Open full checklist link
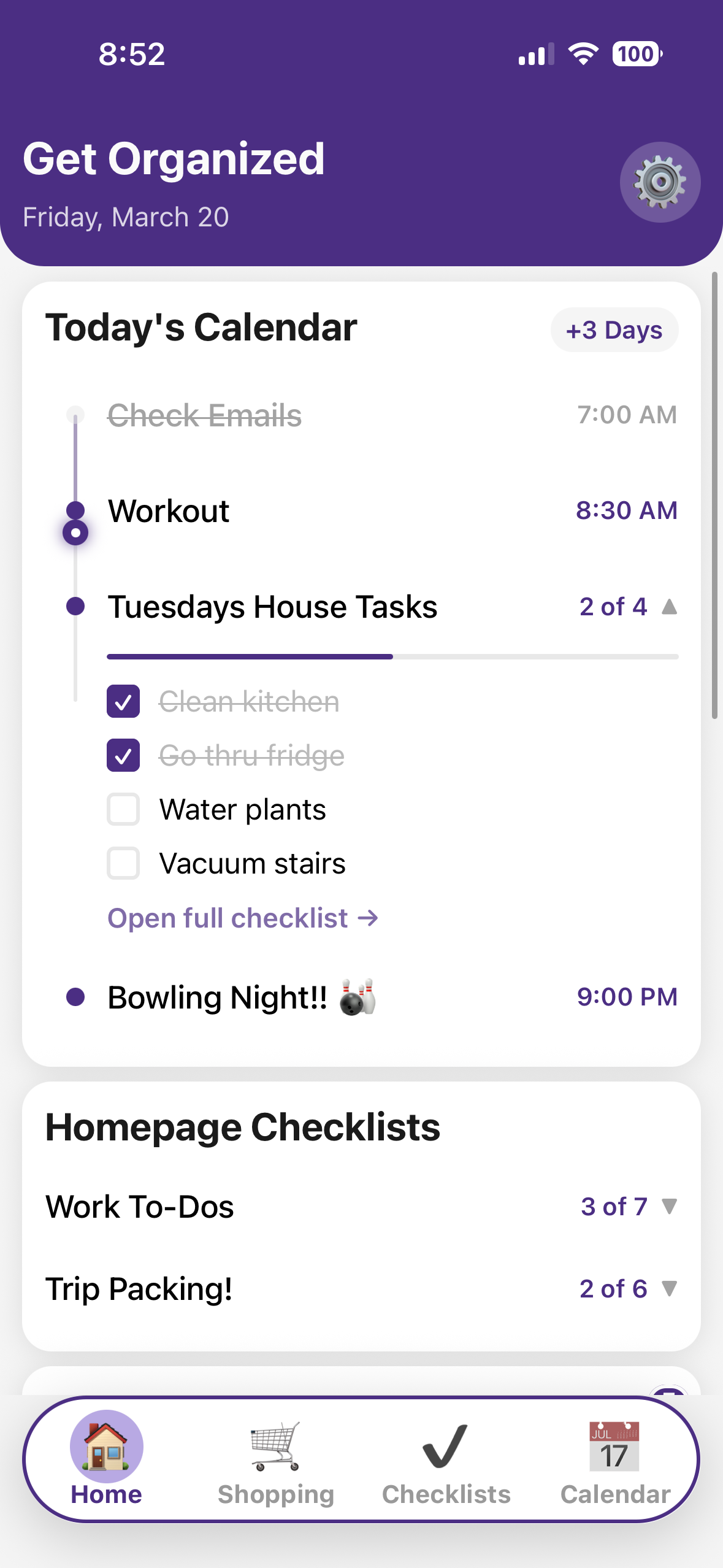723x1568 pixels. tap(242, 918)
